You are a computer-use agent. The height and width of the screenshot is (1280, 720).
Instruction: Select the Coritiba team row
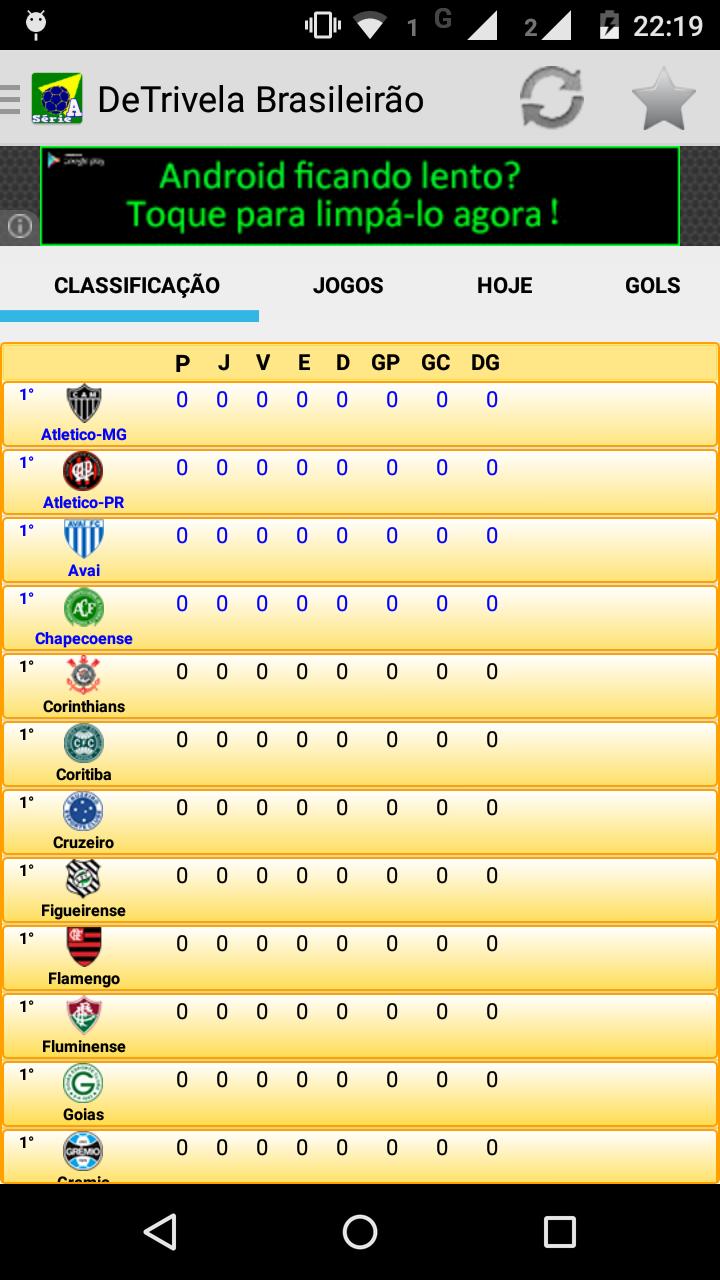pos(360,754)
